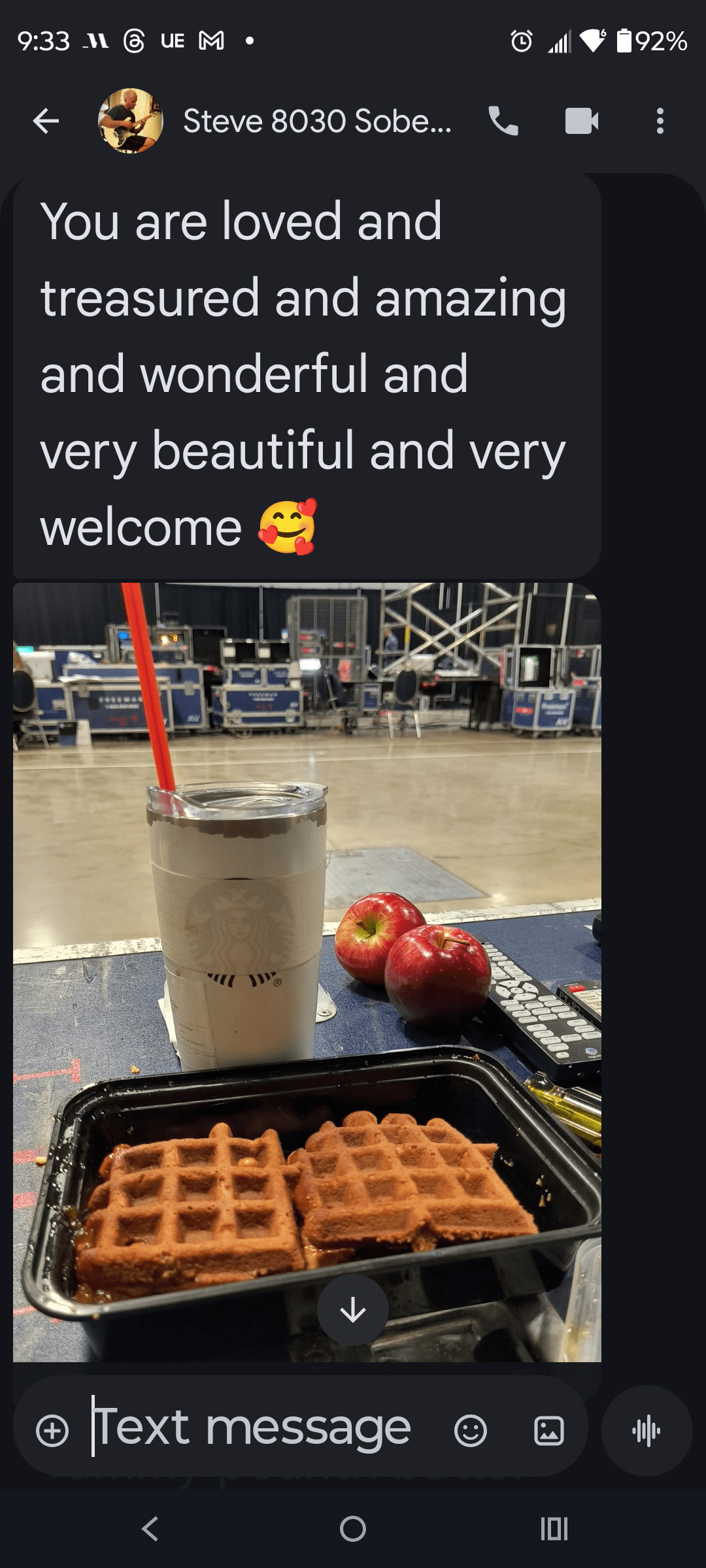The image size is (706, 1568).
Task: Go back to the conversations list
Action: pos(46,121)
